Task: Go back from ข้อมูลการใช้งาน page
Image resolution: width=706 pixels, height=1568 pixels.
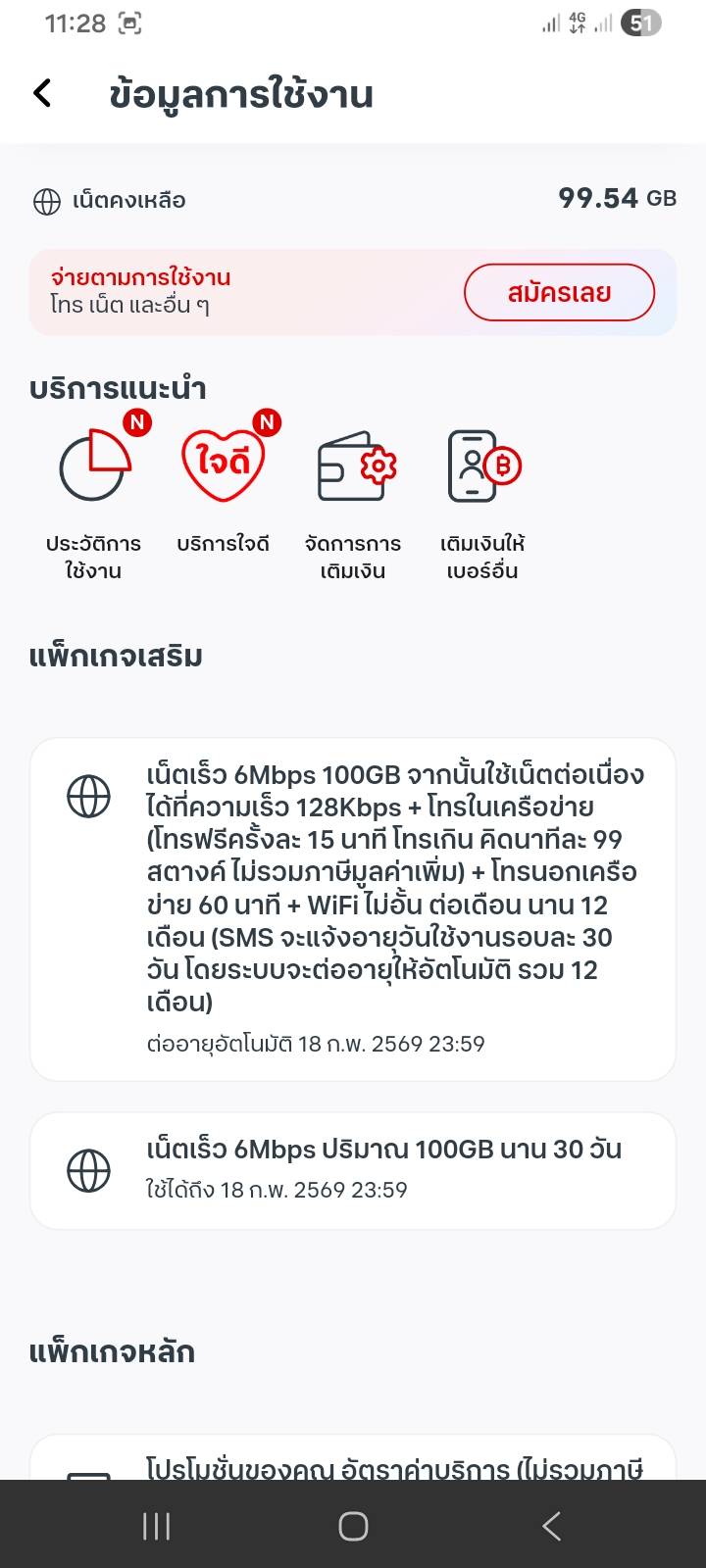Action: [x=42, y=94]
